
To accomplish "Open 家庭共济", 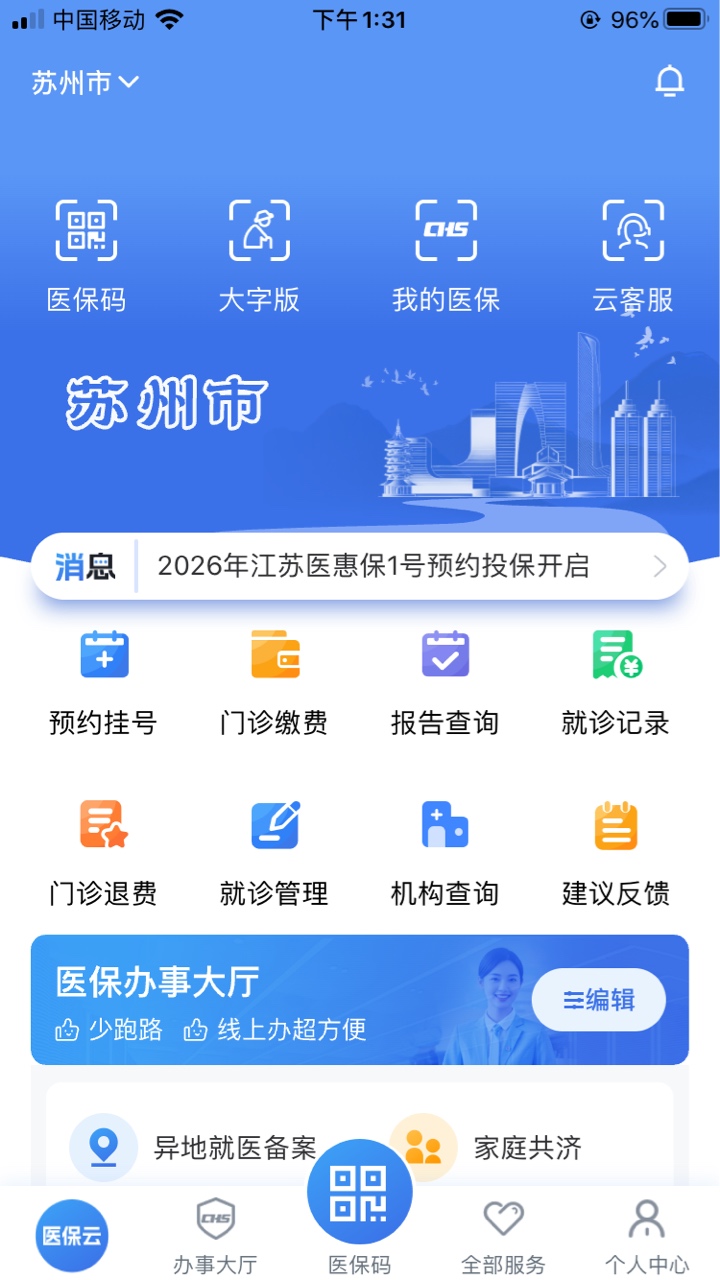I will tap(486, 1147).
